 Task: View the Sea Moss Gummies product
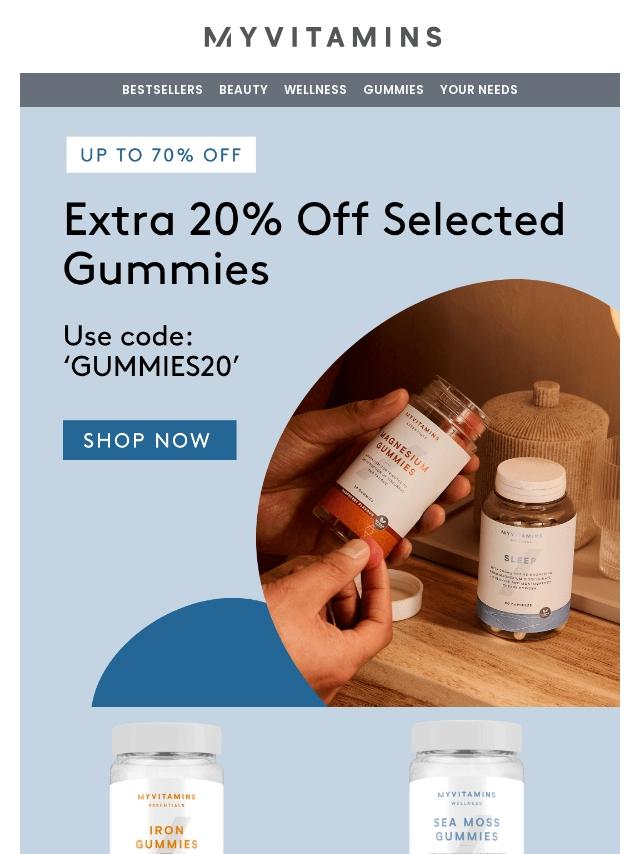pyautogui.click(x=466, y=788)
